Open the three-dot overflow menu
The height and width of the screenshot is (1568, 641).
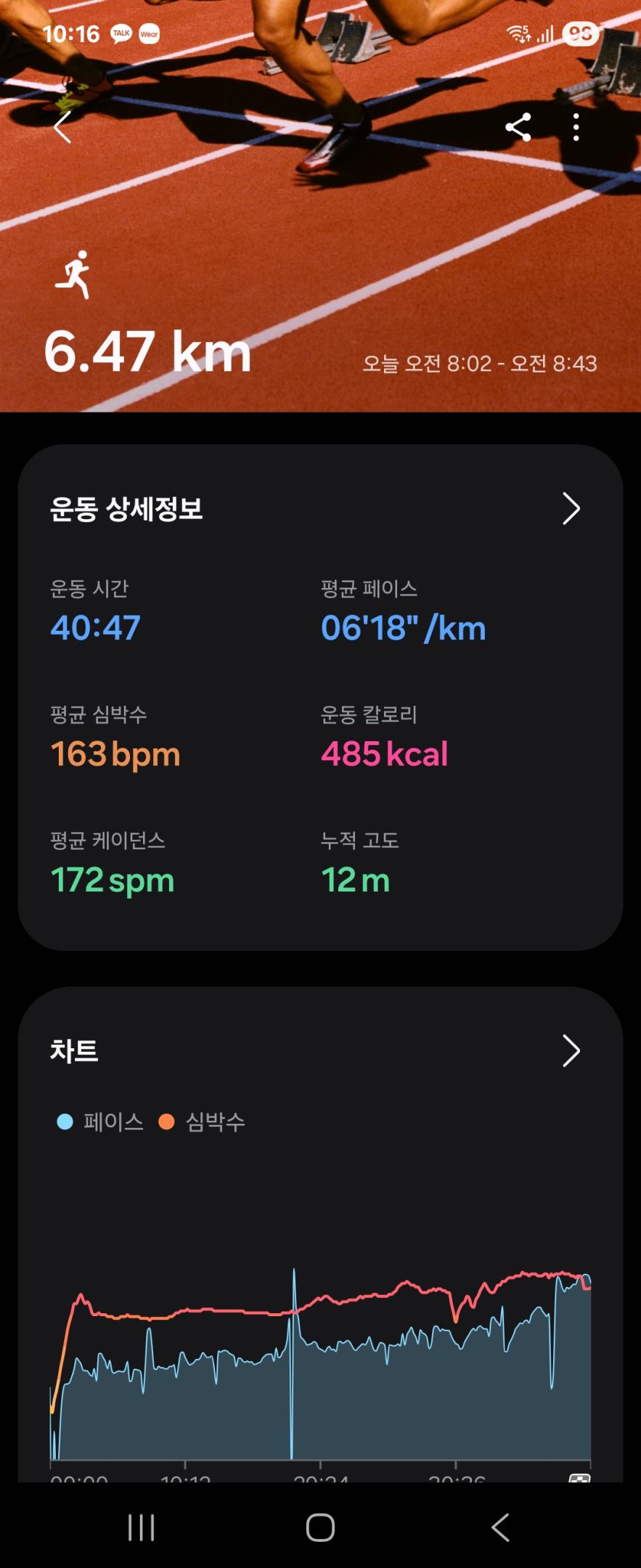pyautogui.click(x=576, y=128)
